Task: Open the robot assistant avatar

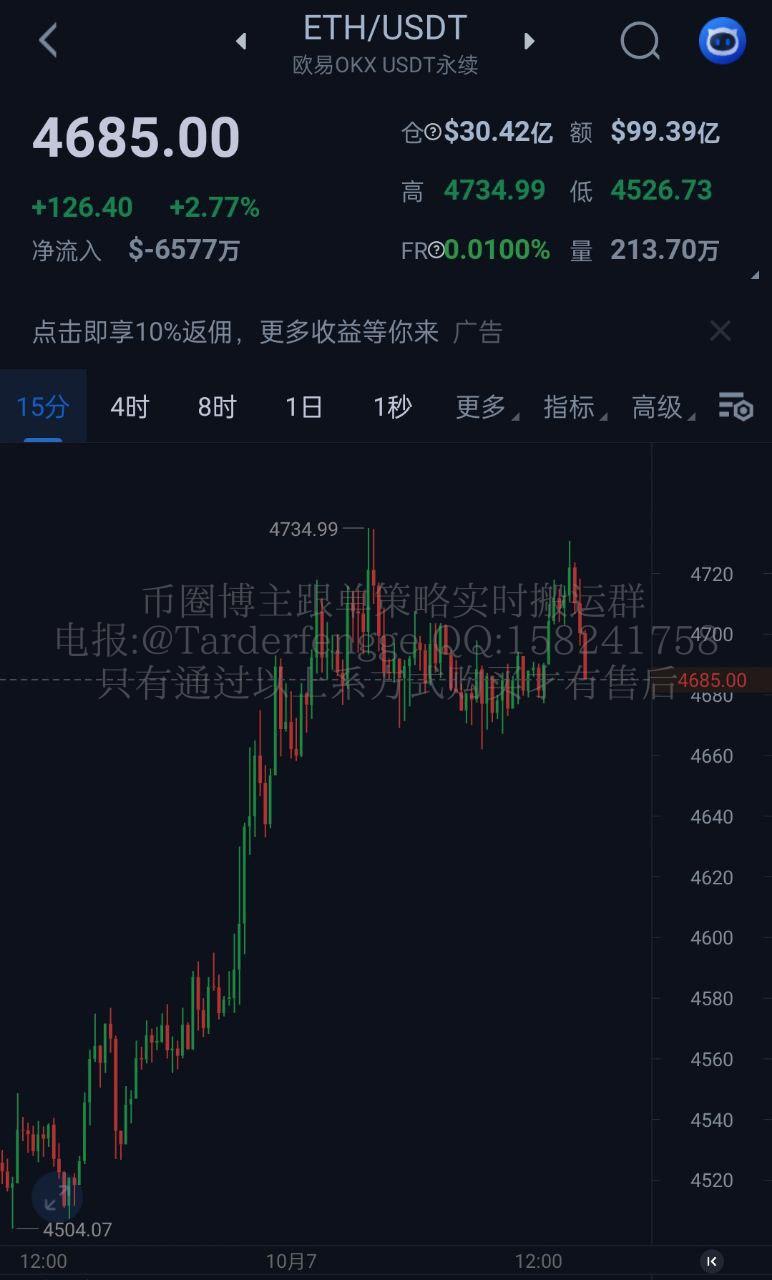Action: pos(721,41)
